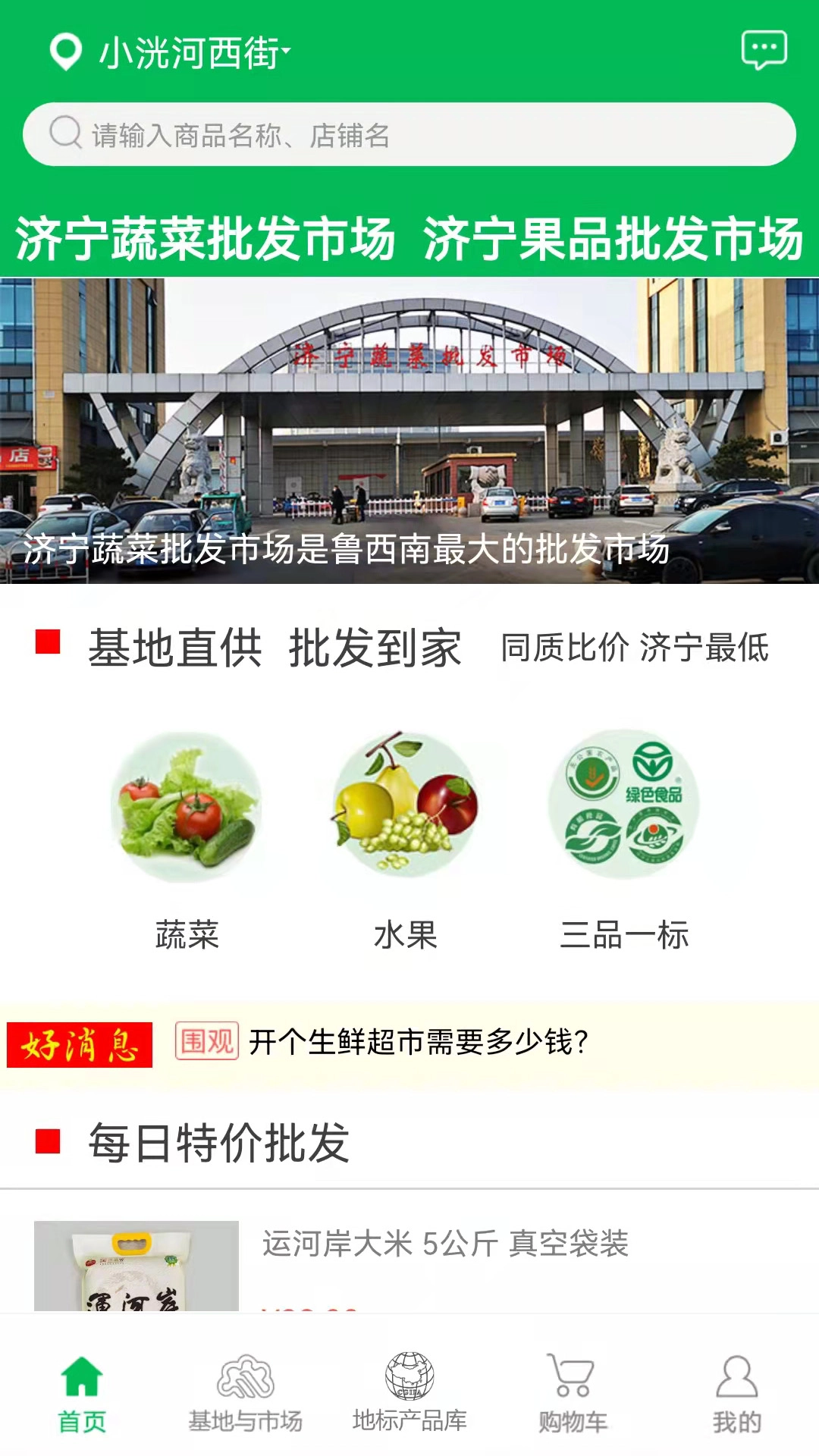The width and height of the screenshot is (819, 1456).
Task: Select the location pin icon
Action: (64, 51)
